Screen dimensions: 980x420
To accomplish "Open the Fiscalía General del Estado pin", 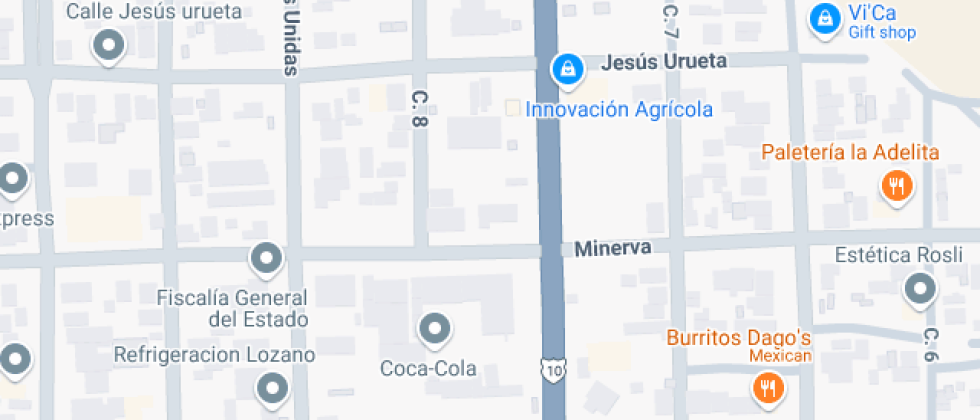I will tap(266, 258).
